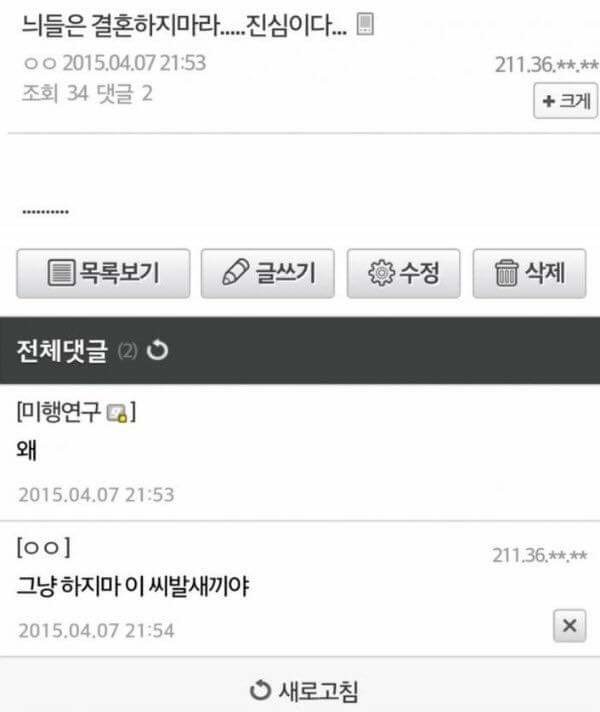Enlarge text with the 크게 button
600x712 pixels.
click(x=565, y=102)
